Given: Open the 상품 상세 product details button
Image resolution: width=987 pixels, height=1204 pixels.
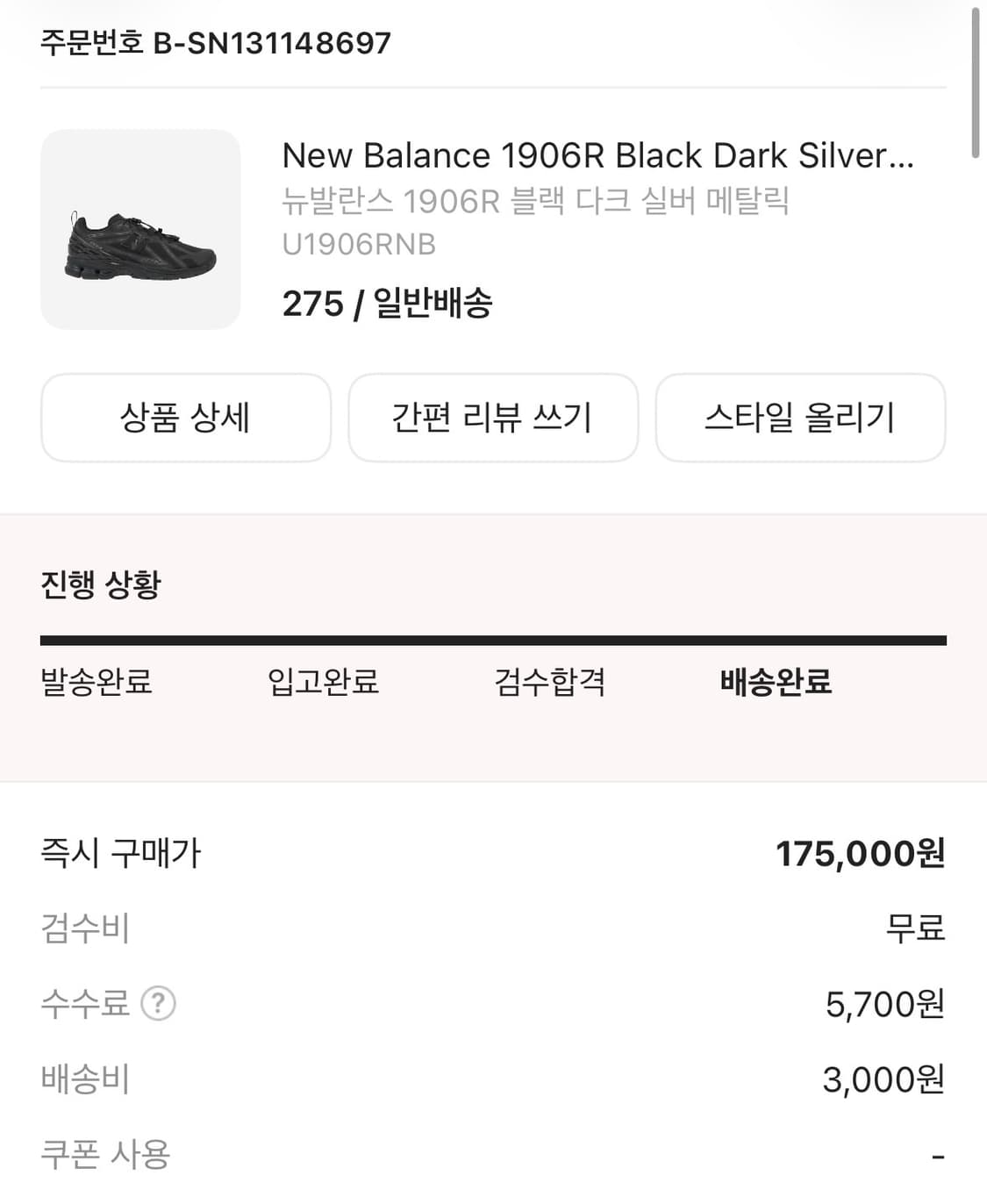Looking at the screenshot, I should 185,419.
